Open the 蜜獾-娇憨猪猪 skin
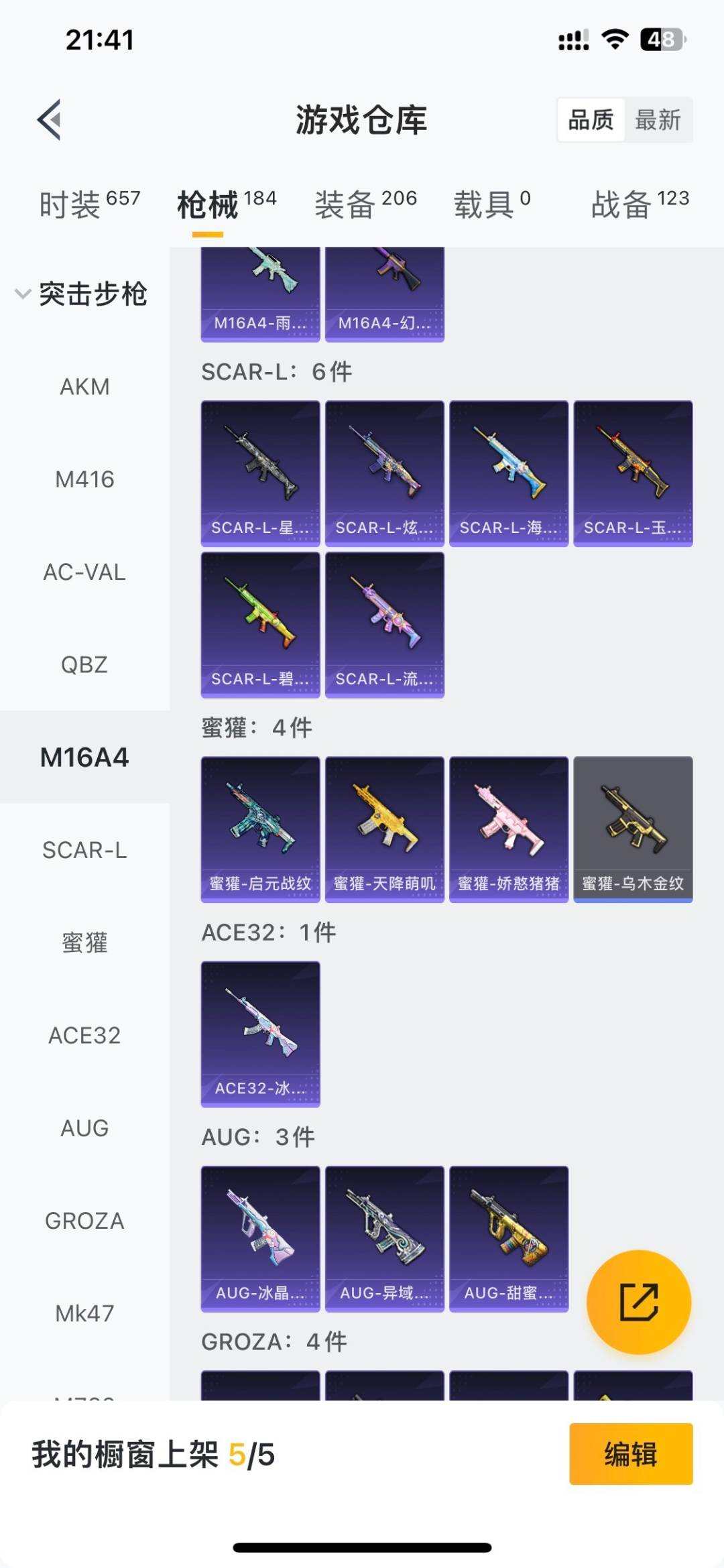Viewport: 724px width, 1568px height. tap(509, 829)
